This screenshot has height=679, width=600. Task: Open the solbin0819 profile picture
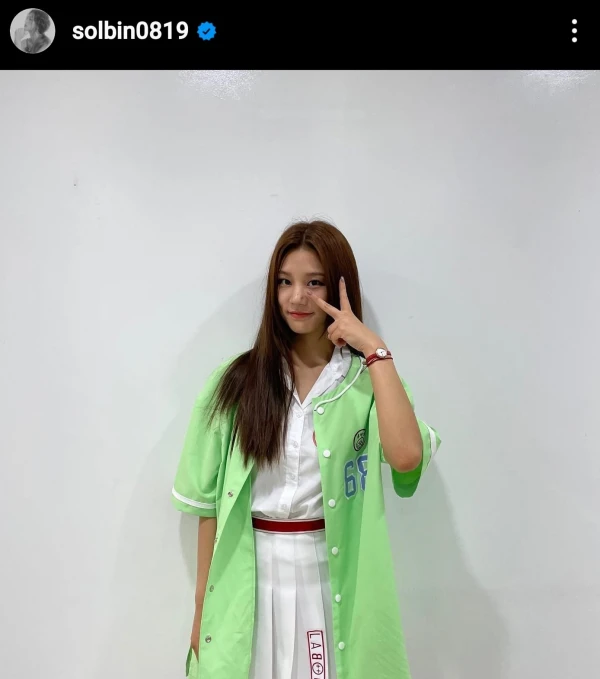coord(32,31)
